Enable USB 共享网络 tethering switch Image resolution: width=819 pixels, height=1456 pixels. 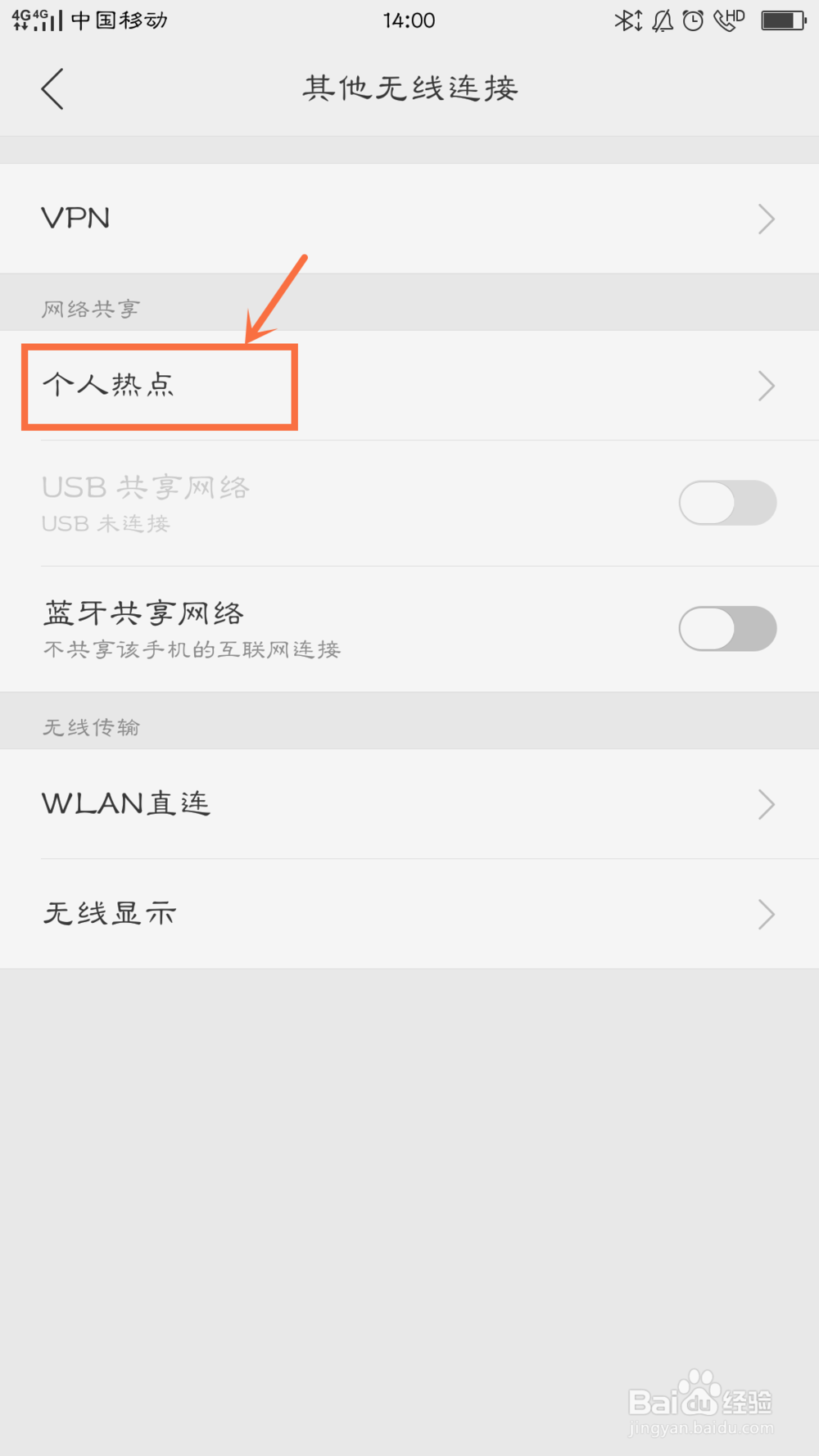(x=726, y=503)
